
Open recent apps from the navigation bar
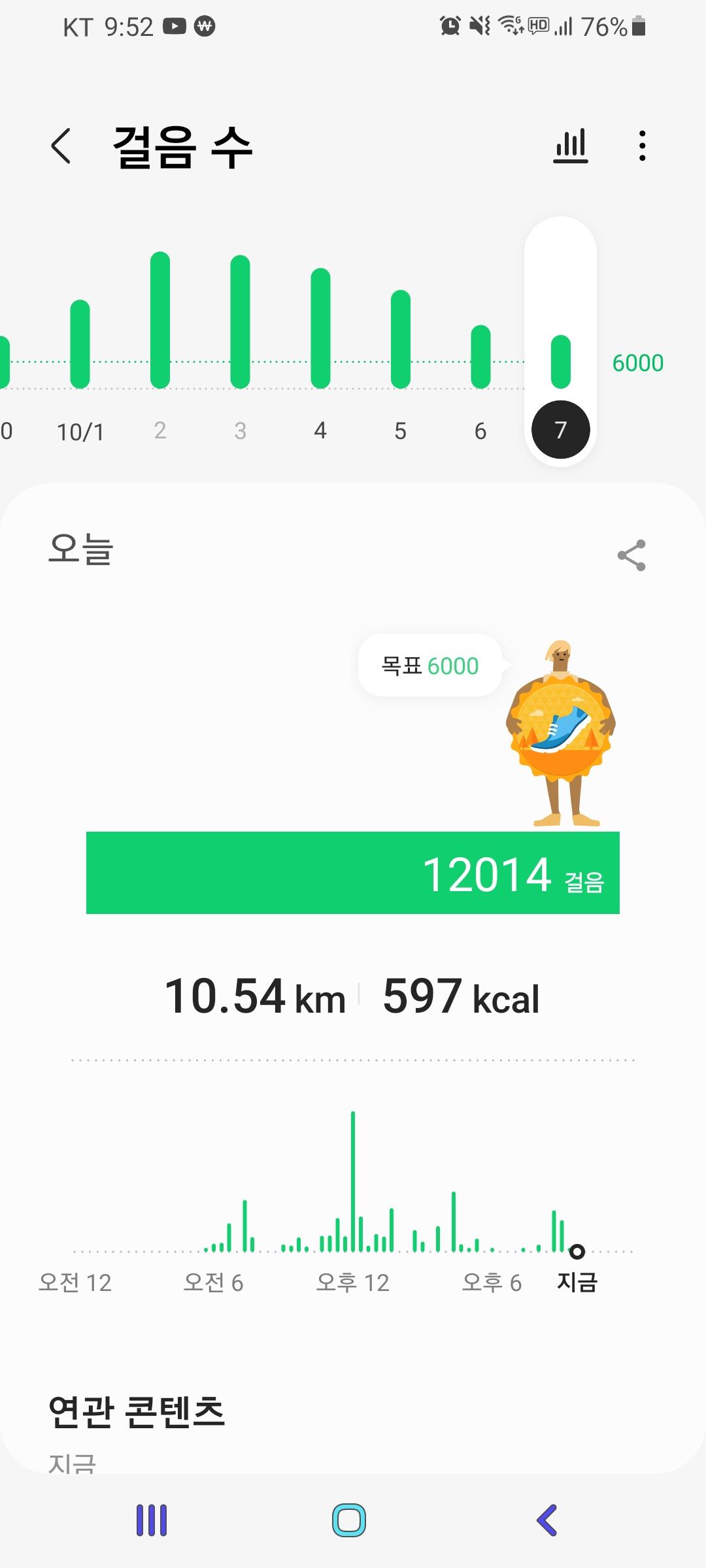pos(152,1520)
